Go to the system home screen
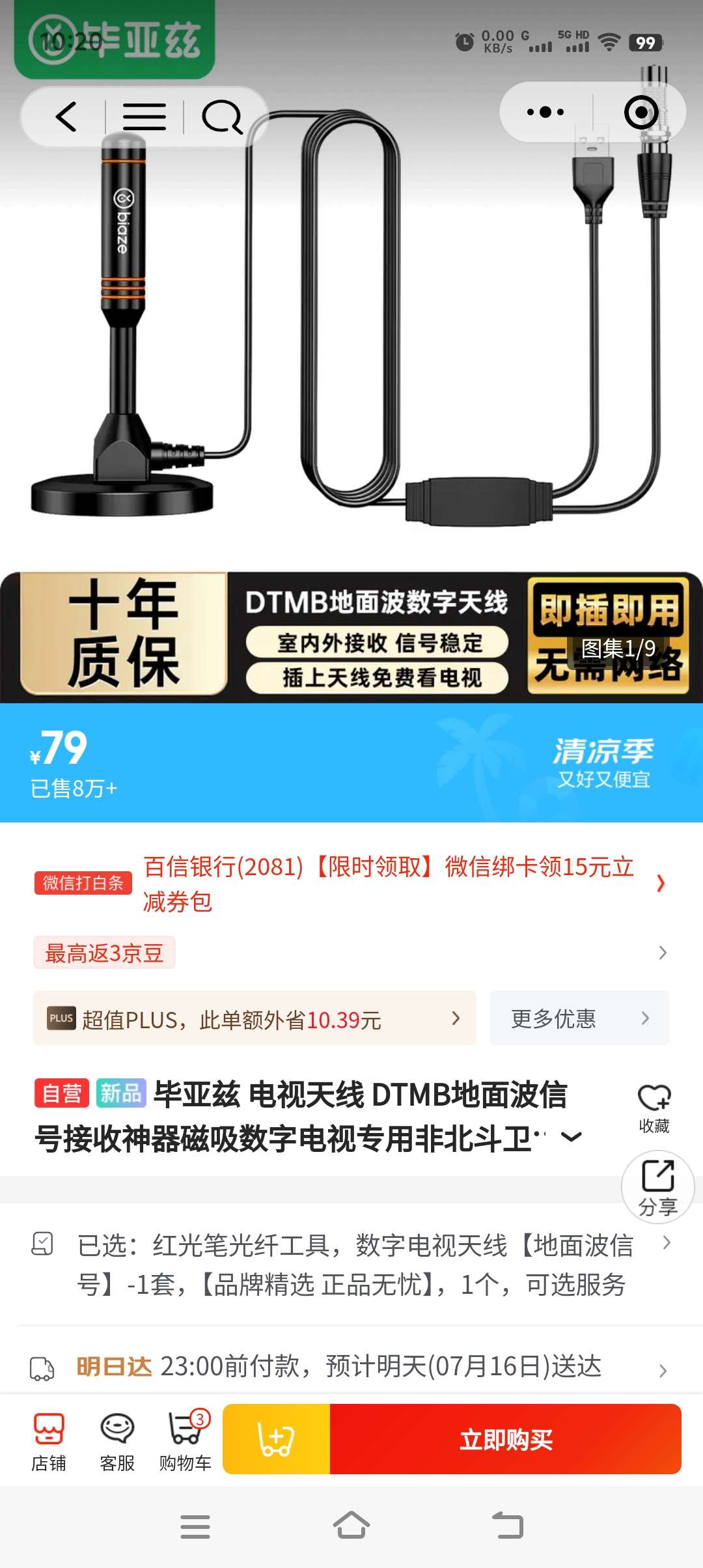This screenshot has width=703, height=1568. click(351, 1526)
